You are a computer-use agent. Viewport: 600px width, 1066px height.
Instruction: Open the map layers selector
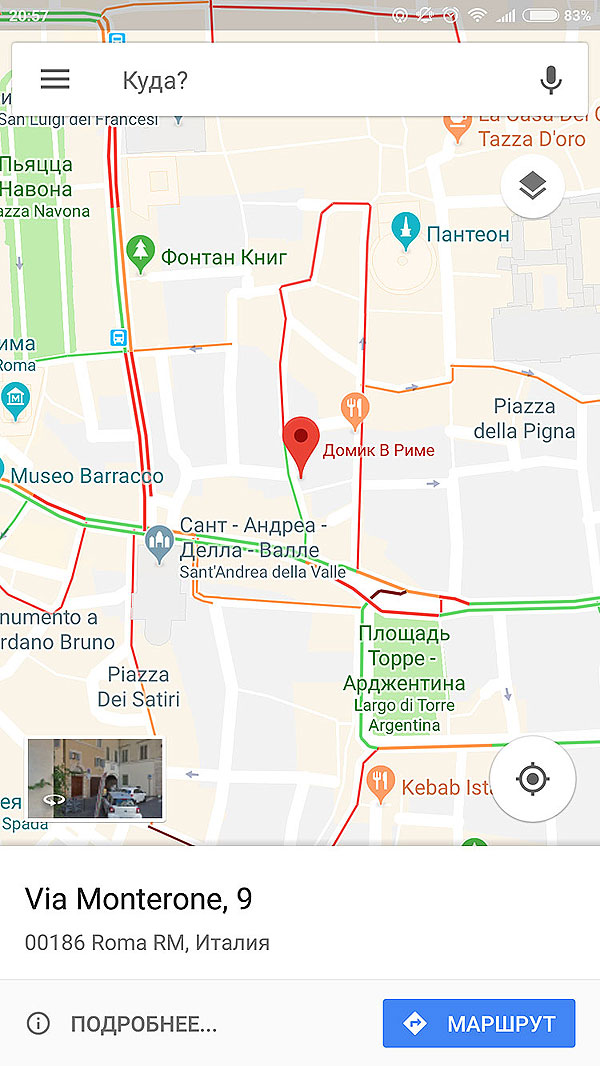(x=532, y=185)
